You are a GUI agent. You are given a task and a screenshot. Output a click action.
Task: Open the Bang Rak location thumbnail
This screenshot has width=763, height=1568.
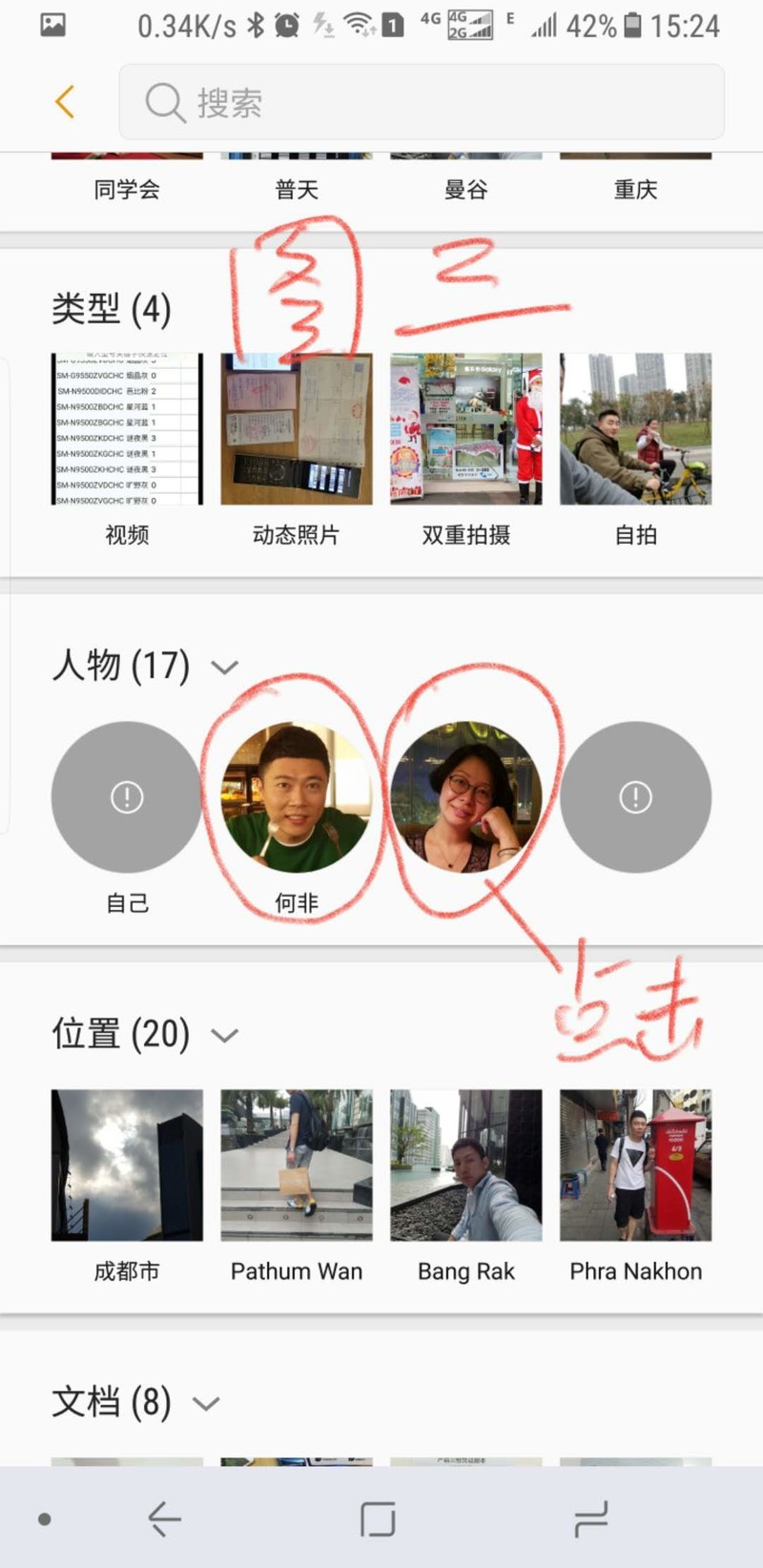(x=465, y=1164)
